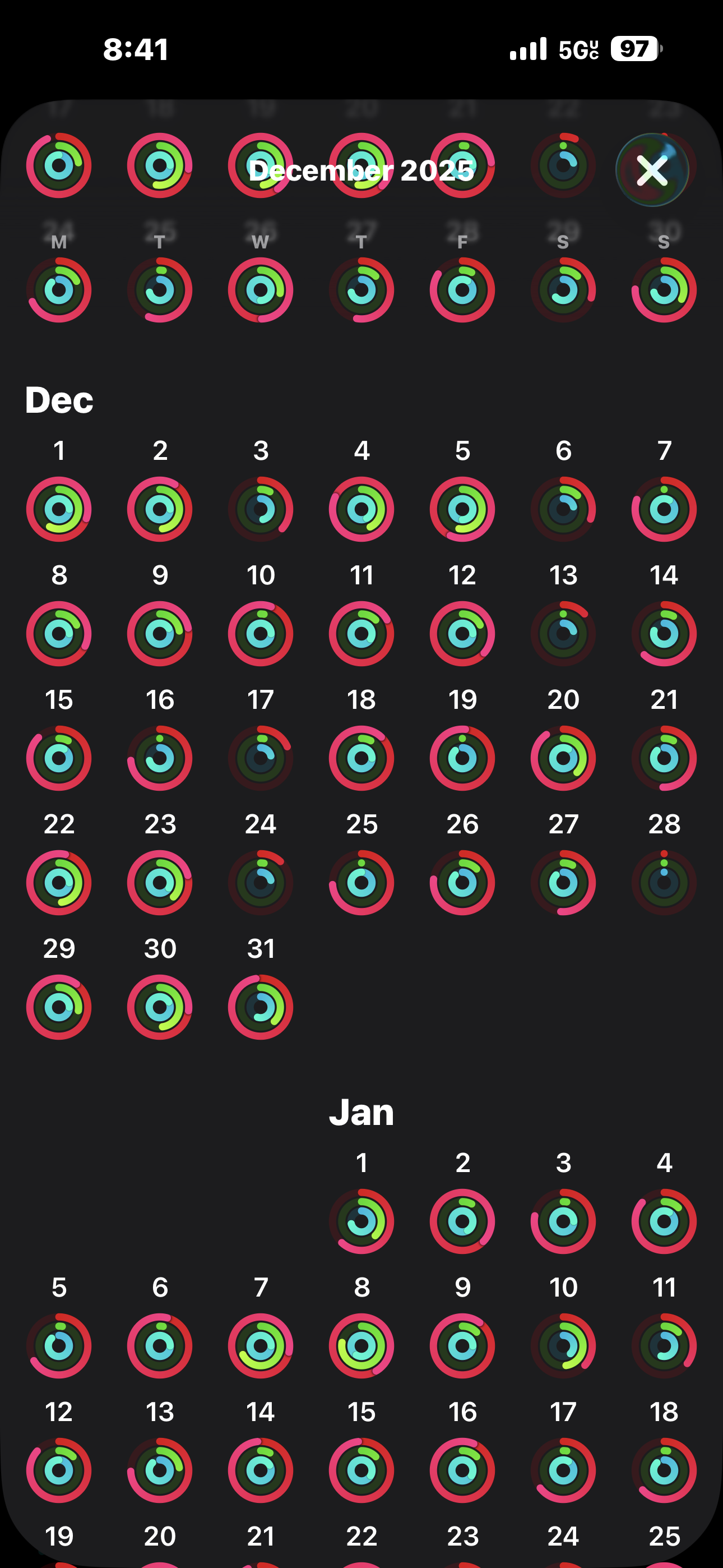Open December 20 ring summary
This screenshot has height=1568, width=723.
click(x=564, y=758)
